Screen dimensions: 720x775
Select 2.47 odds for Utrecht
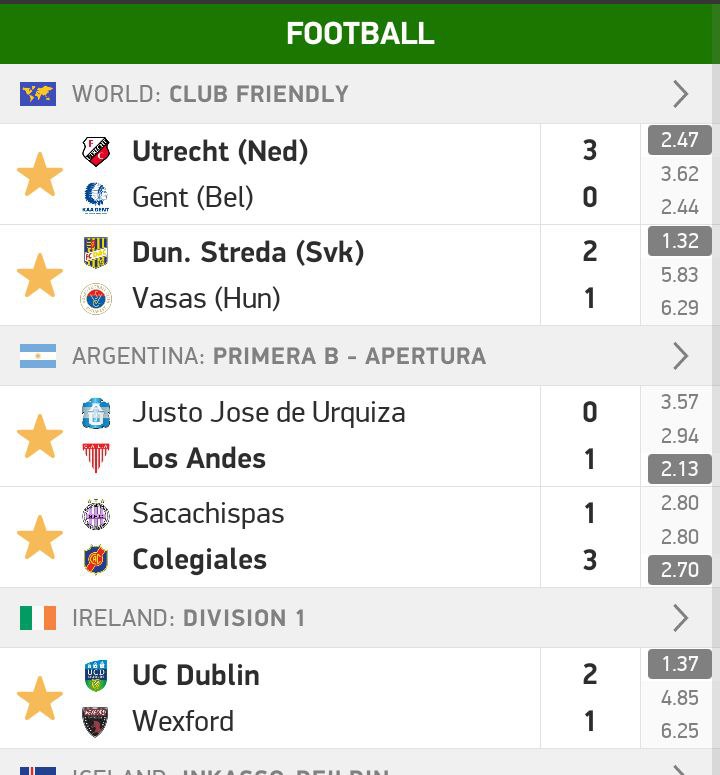[679, 140]
